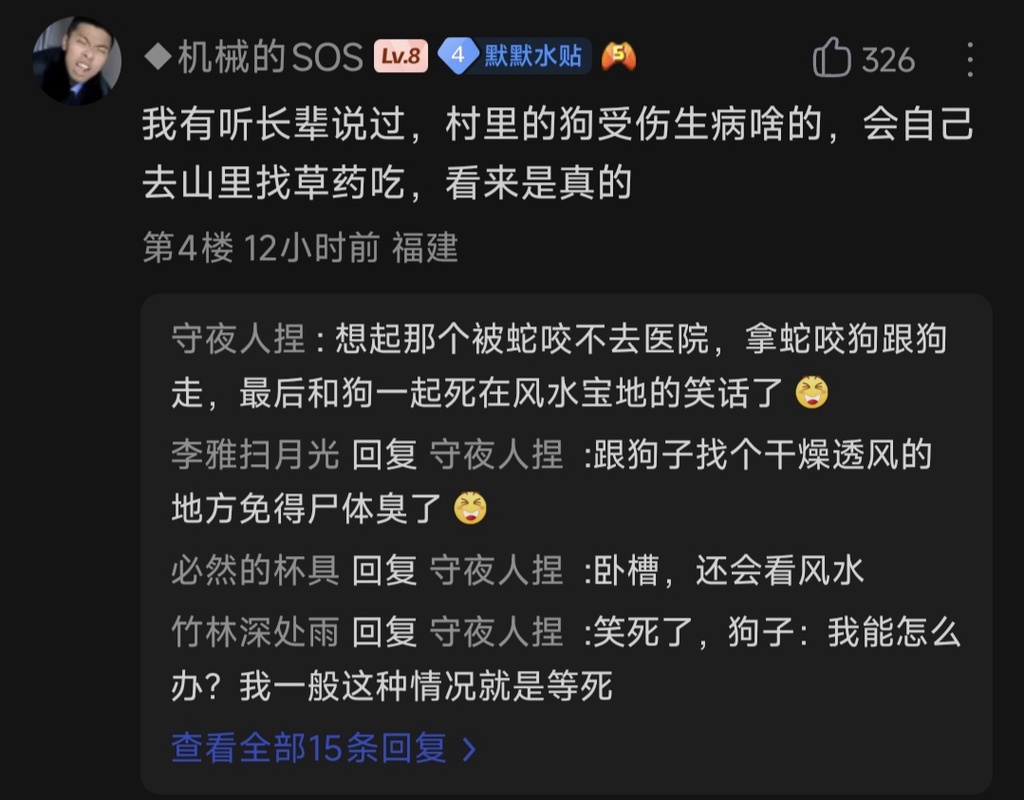The image size is (1024, 800).
Task: Tap the Lv.8 level badge
Action: (x=401, y=57)
